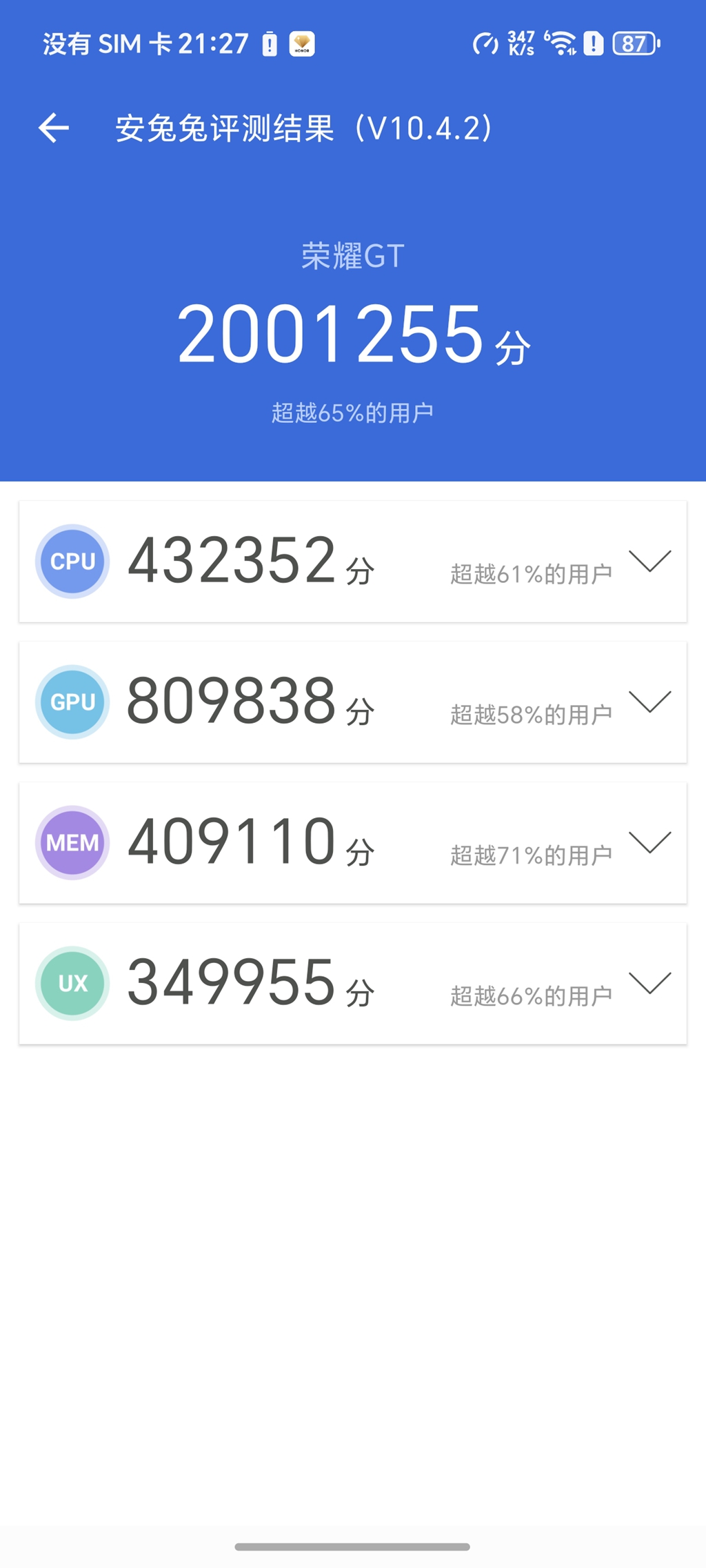Expand the CPU score details
This screenshot has height=1568, width=706.
coord(649,561)
